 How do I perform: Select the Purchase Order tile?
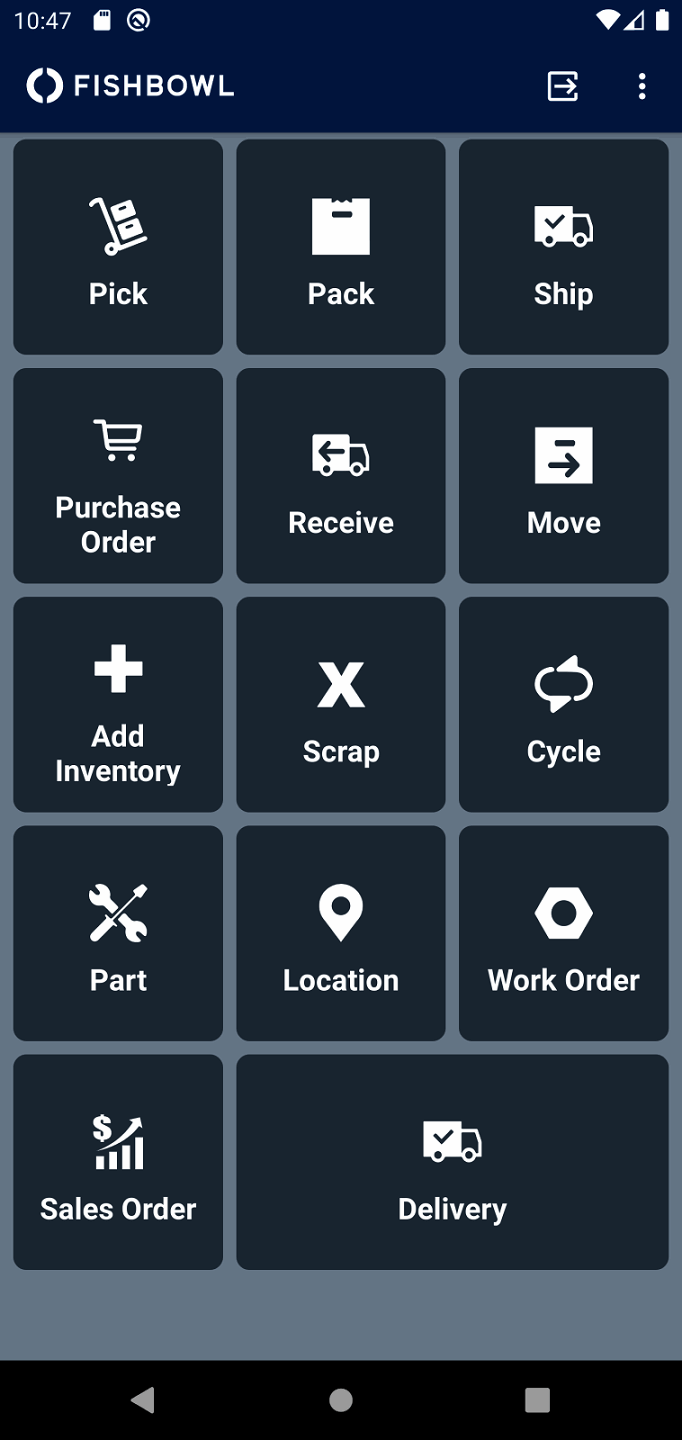pyautogui.click(x=118, y=476)
